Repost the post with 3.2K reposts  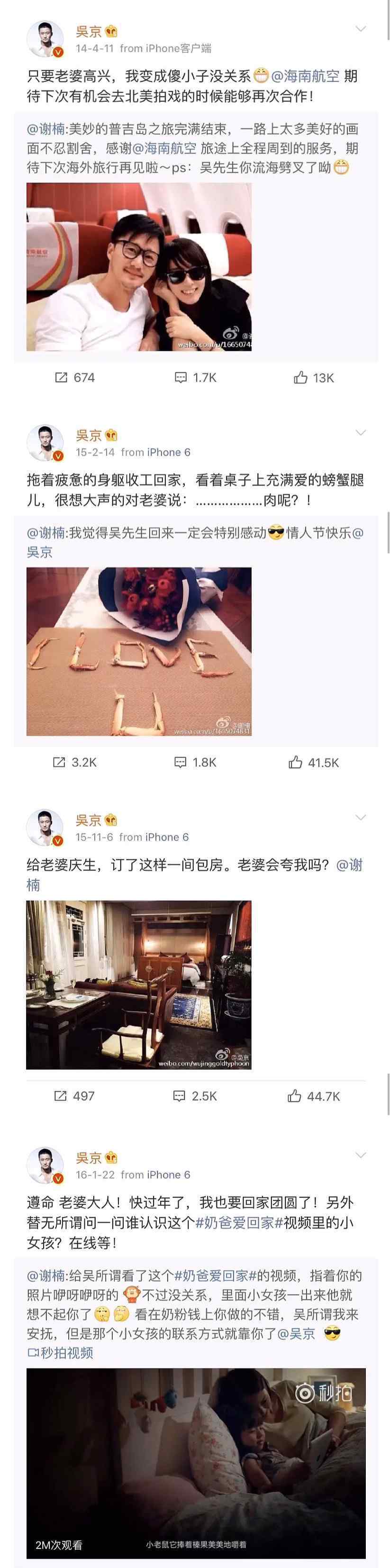(75, 762)
